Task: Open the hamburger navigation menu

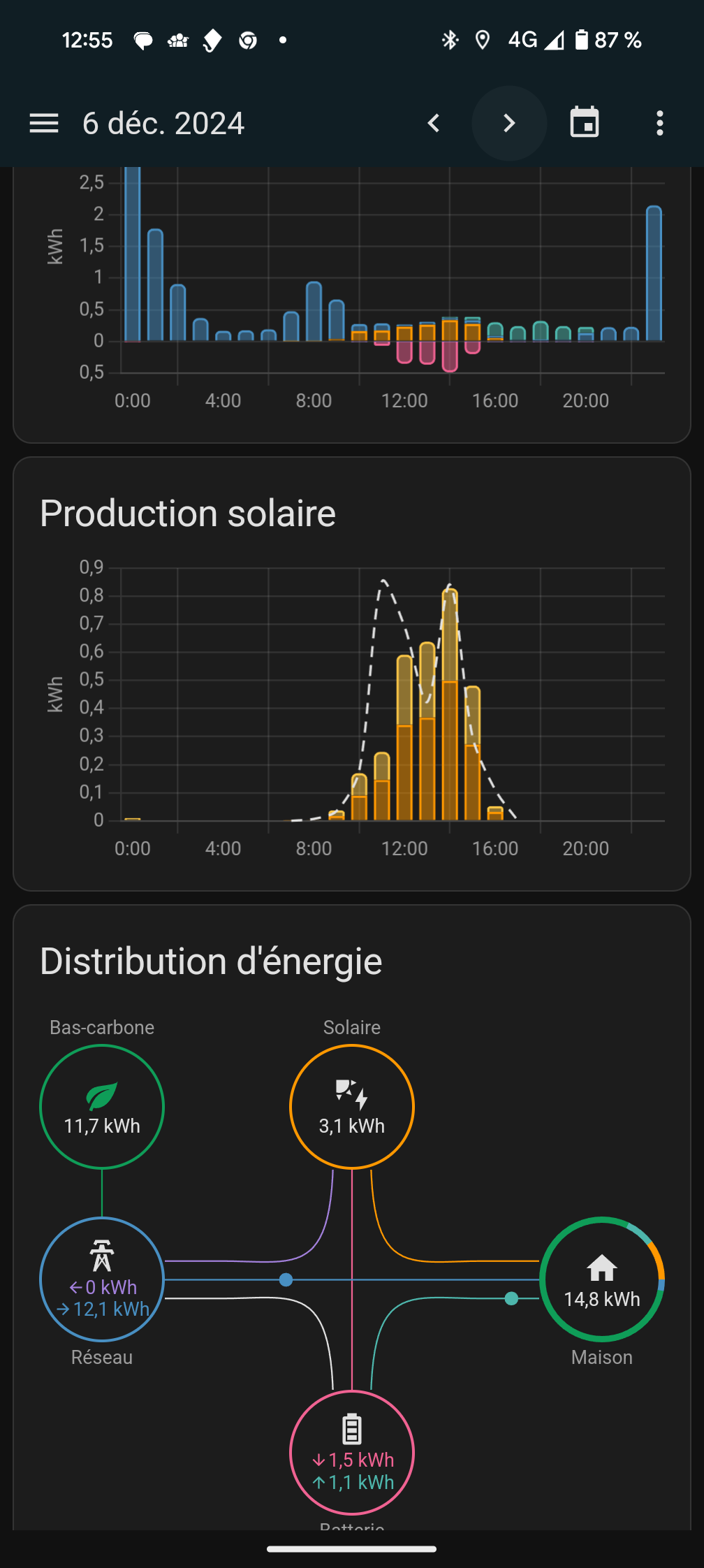Action: pyautogui.click(x=43, y=124)
